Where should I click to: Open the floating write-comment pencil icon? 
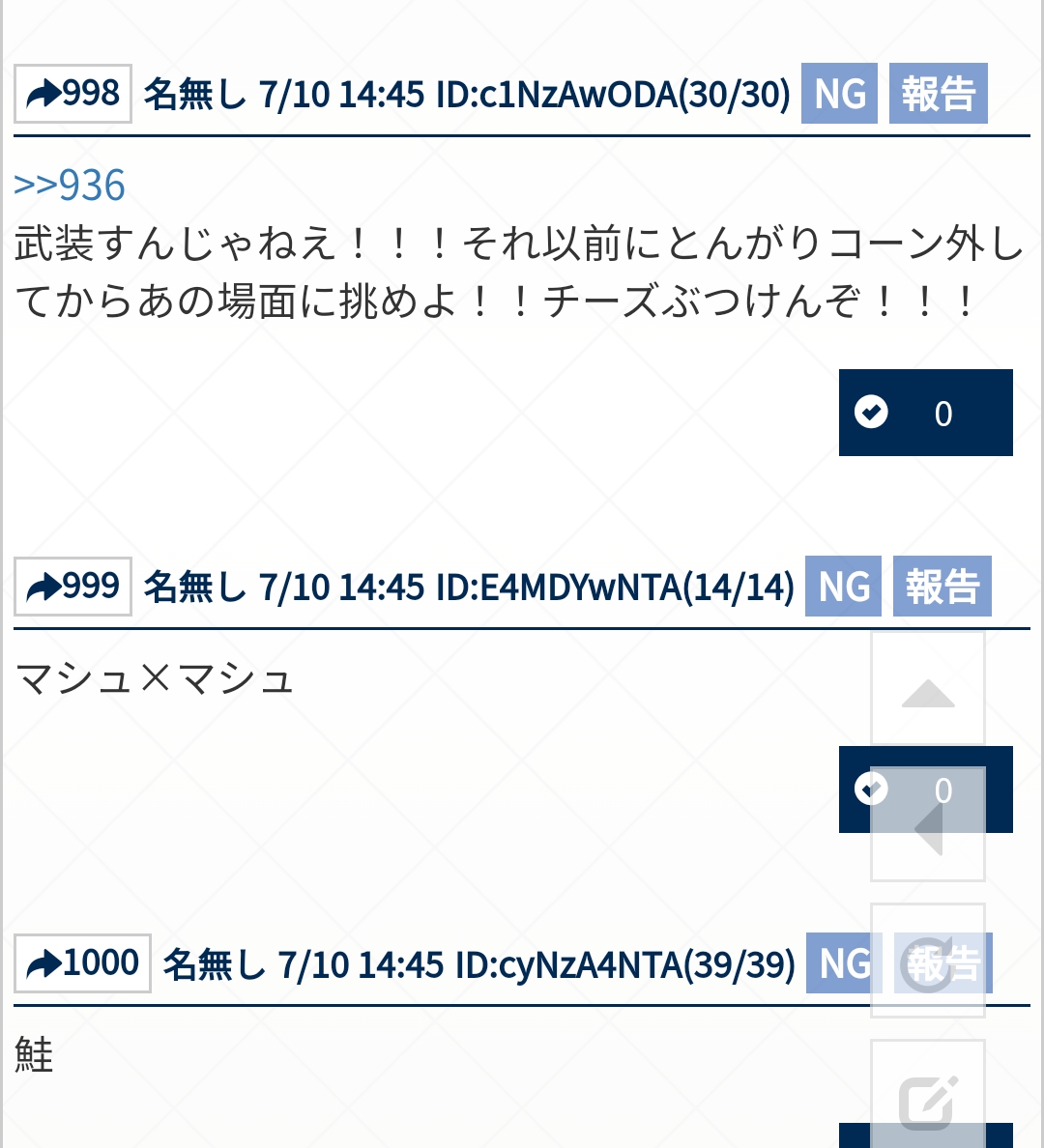pyautogui.click(x=928, y=1100)
